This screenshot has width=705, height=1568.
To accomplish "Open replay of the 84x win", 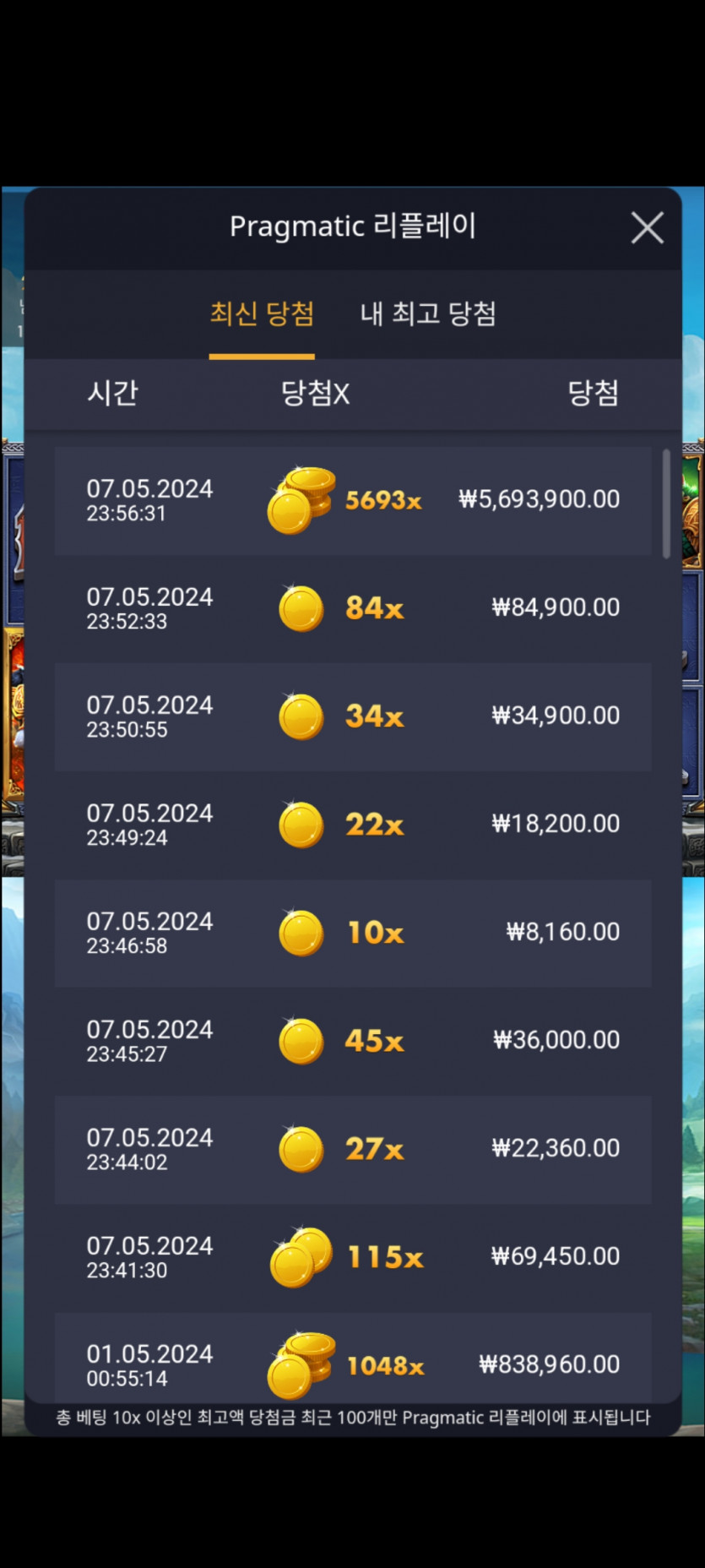I will point(353,608).
